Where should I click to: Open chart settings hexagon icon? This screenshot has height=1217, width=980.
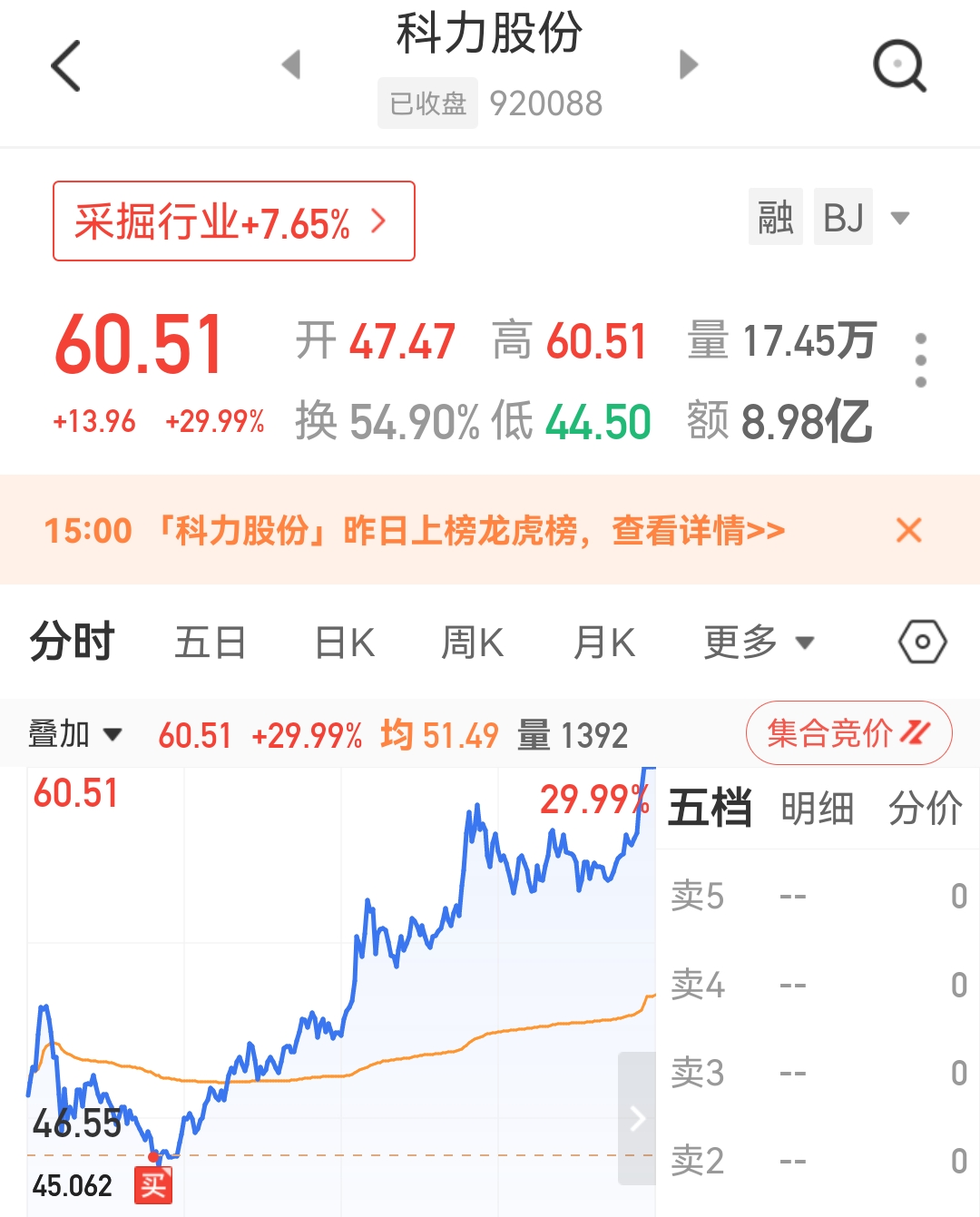pyautogui.click(x=922, y=643)
